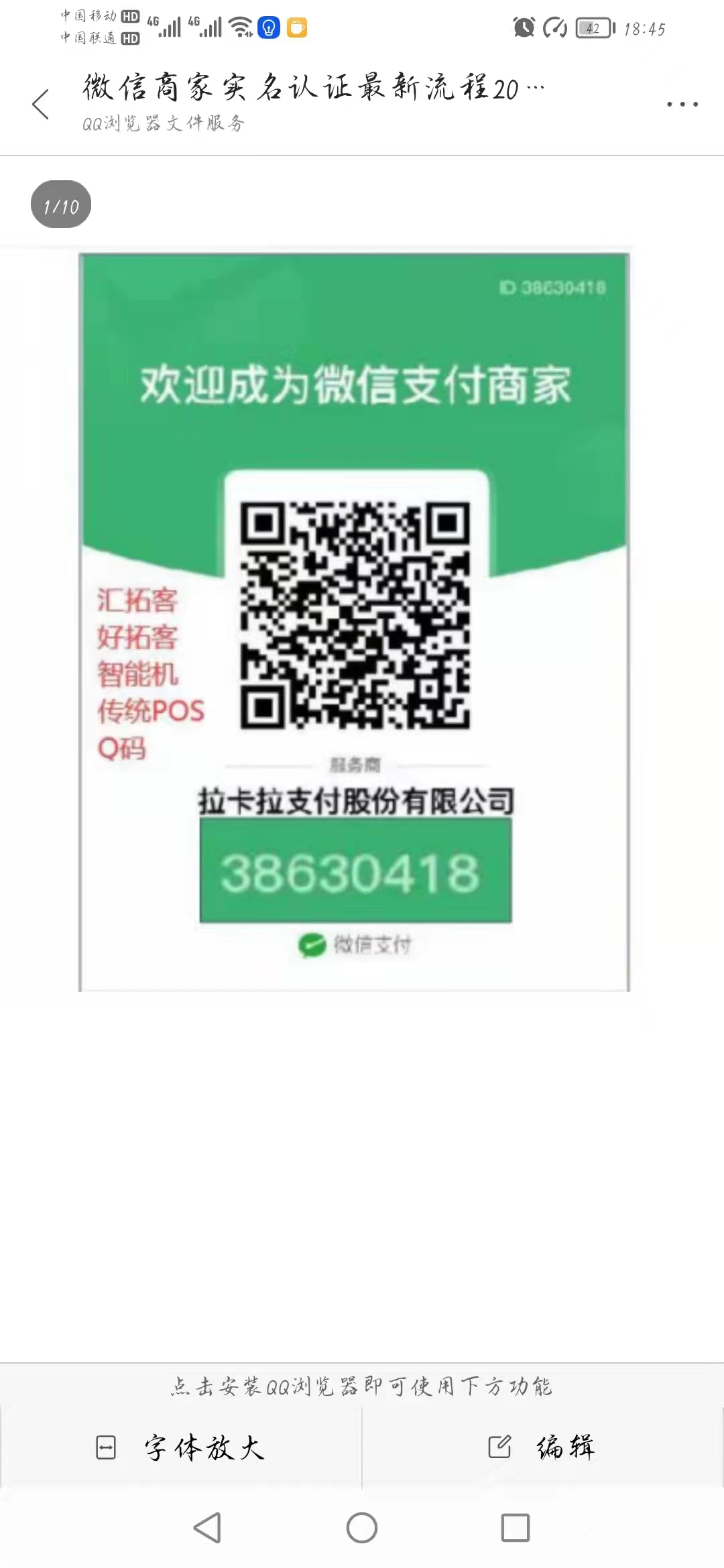Go back using the top-left arrow
The image size is (724, 1568).
point(41,104)
